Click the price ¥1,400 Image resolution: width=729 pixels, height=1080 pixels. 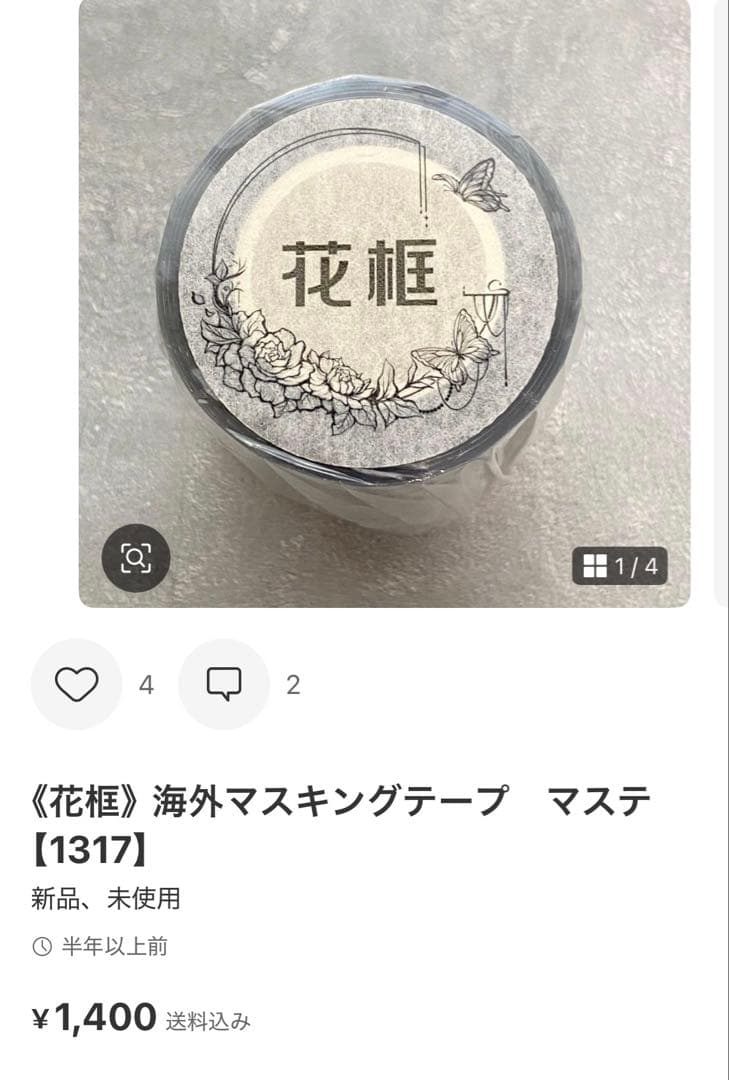(x=90, y=1017)
